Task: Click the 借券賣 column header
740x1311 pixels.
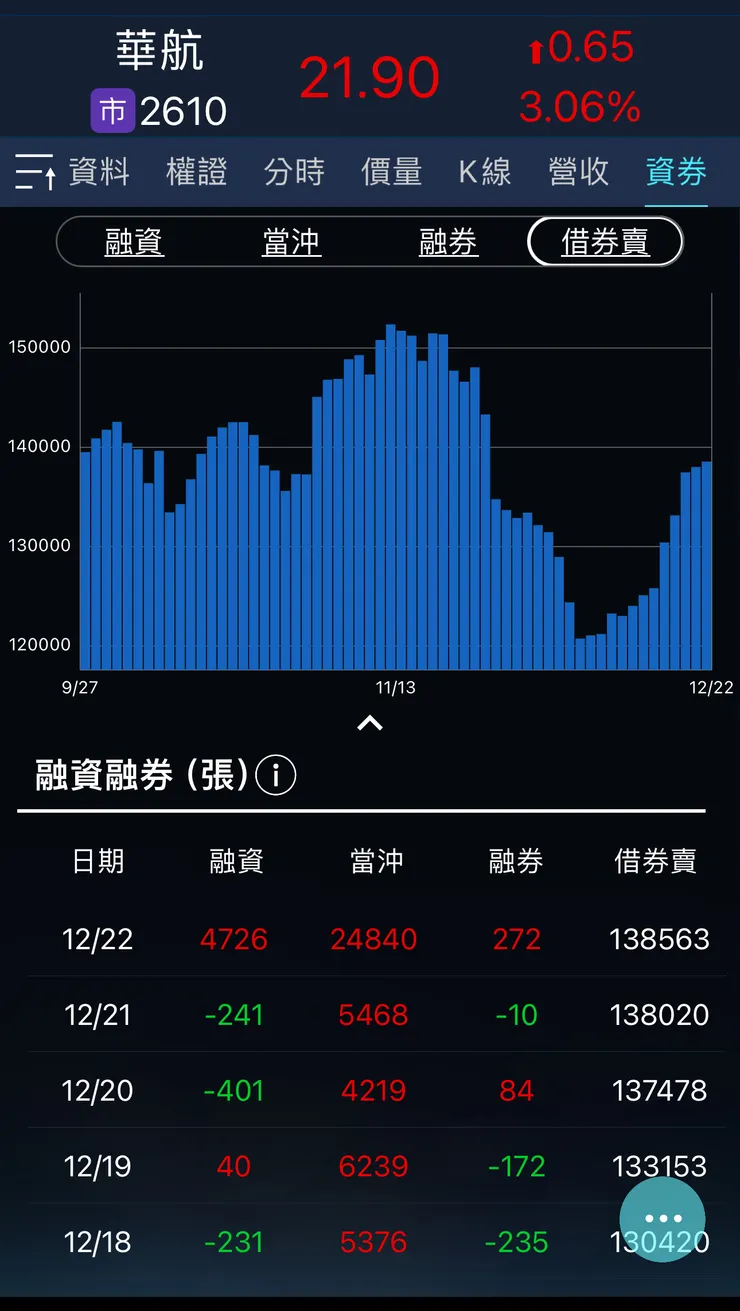Action: 656,862
